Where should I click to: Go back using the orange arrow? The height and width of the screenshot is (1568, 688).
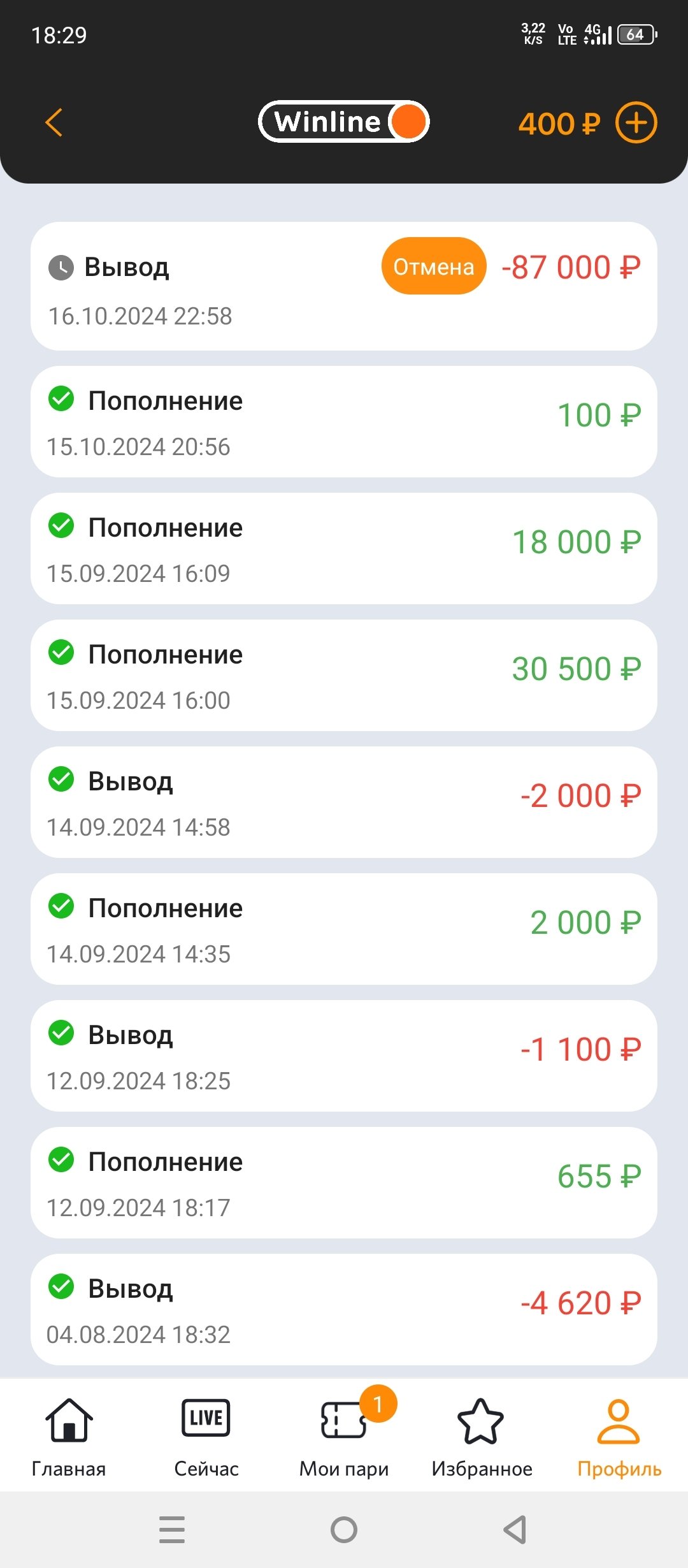pyautogui.click(x=54, y=122)
